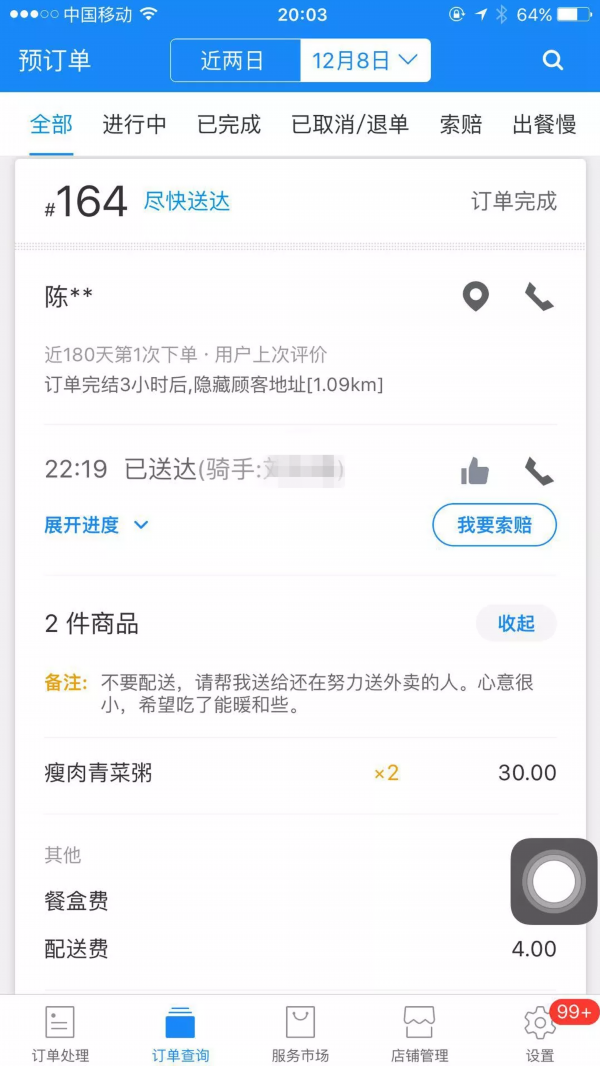View customer 陈** location pin

click(476, 297)
